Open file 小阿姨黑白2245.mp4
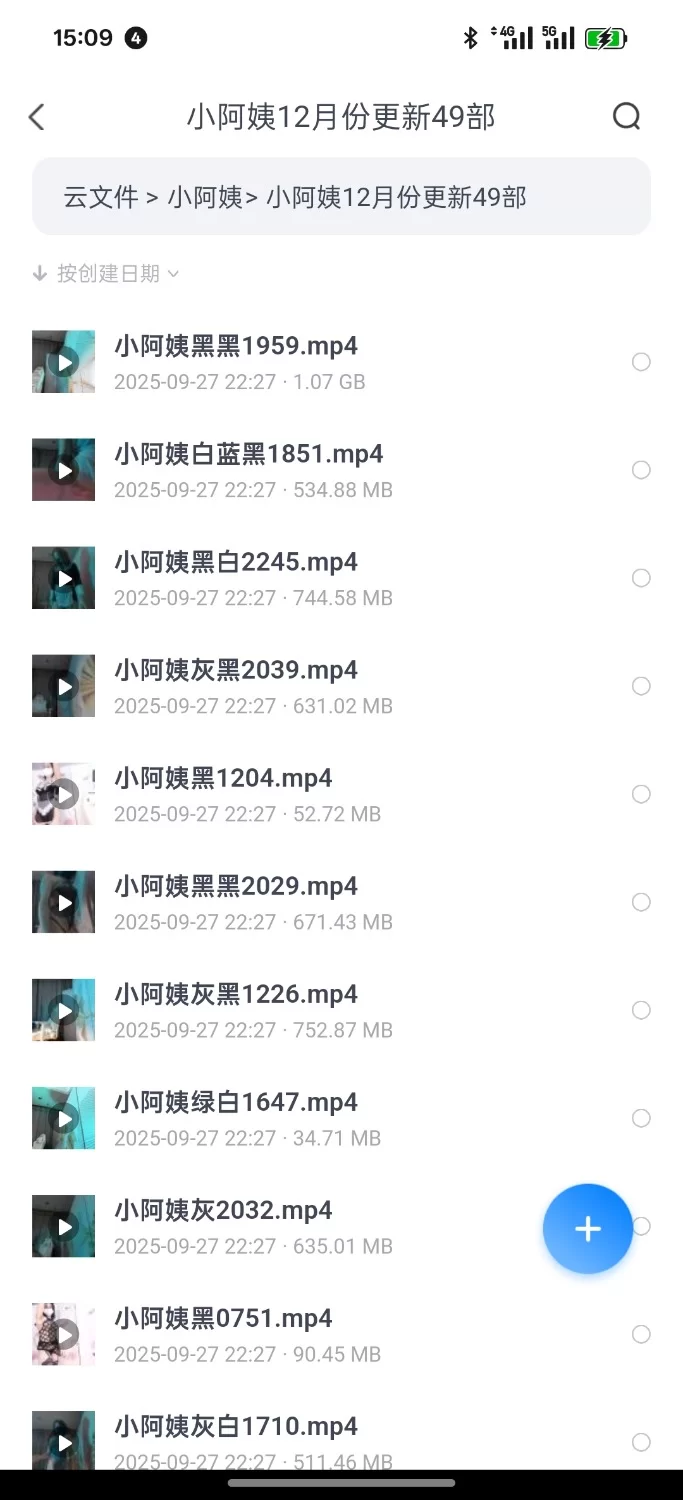 (x=236, y=562)
